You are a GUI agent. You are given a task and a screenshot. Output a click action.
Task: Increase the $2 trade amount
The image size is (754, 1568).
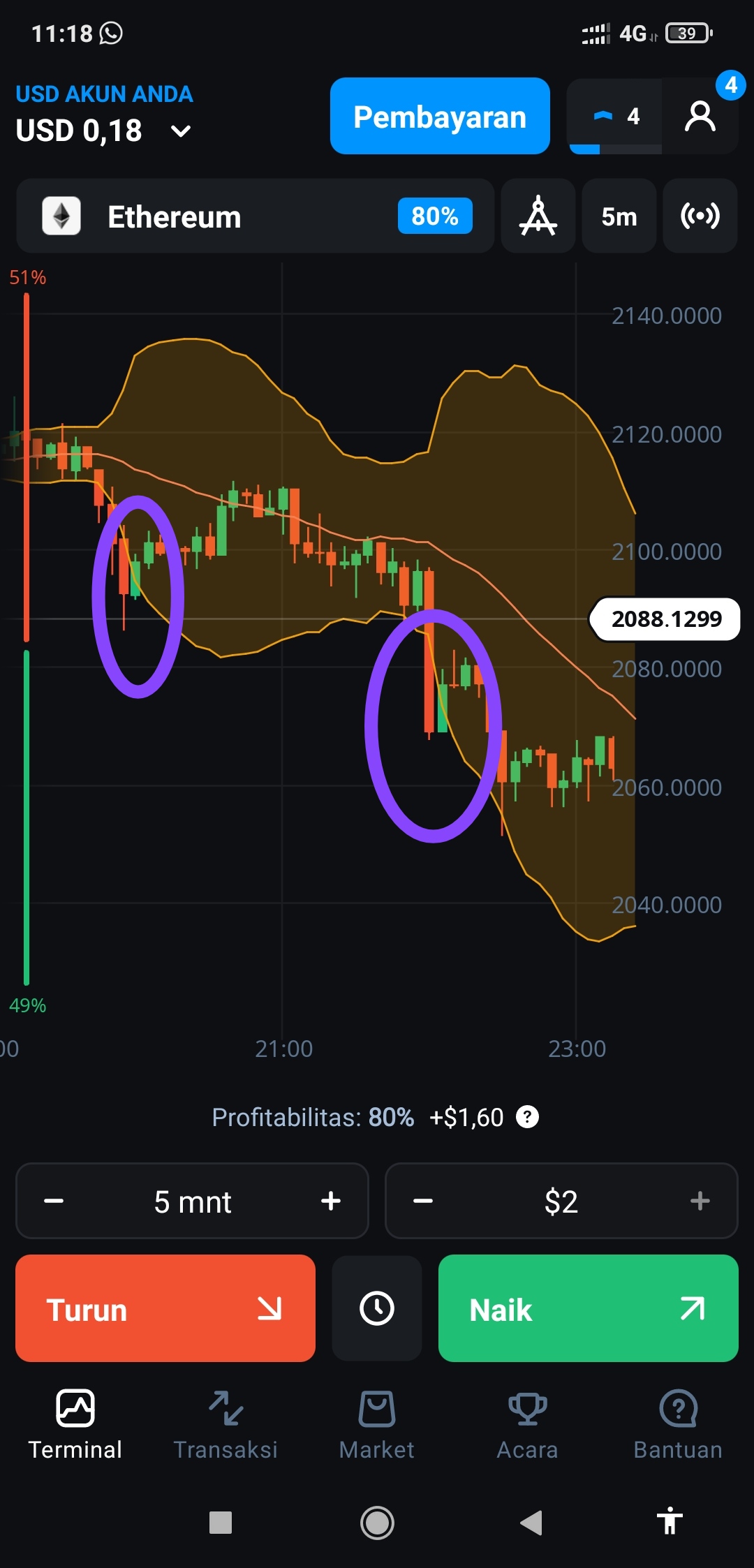click(700, 1201)
